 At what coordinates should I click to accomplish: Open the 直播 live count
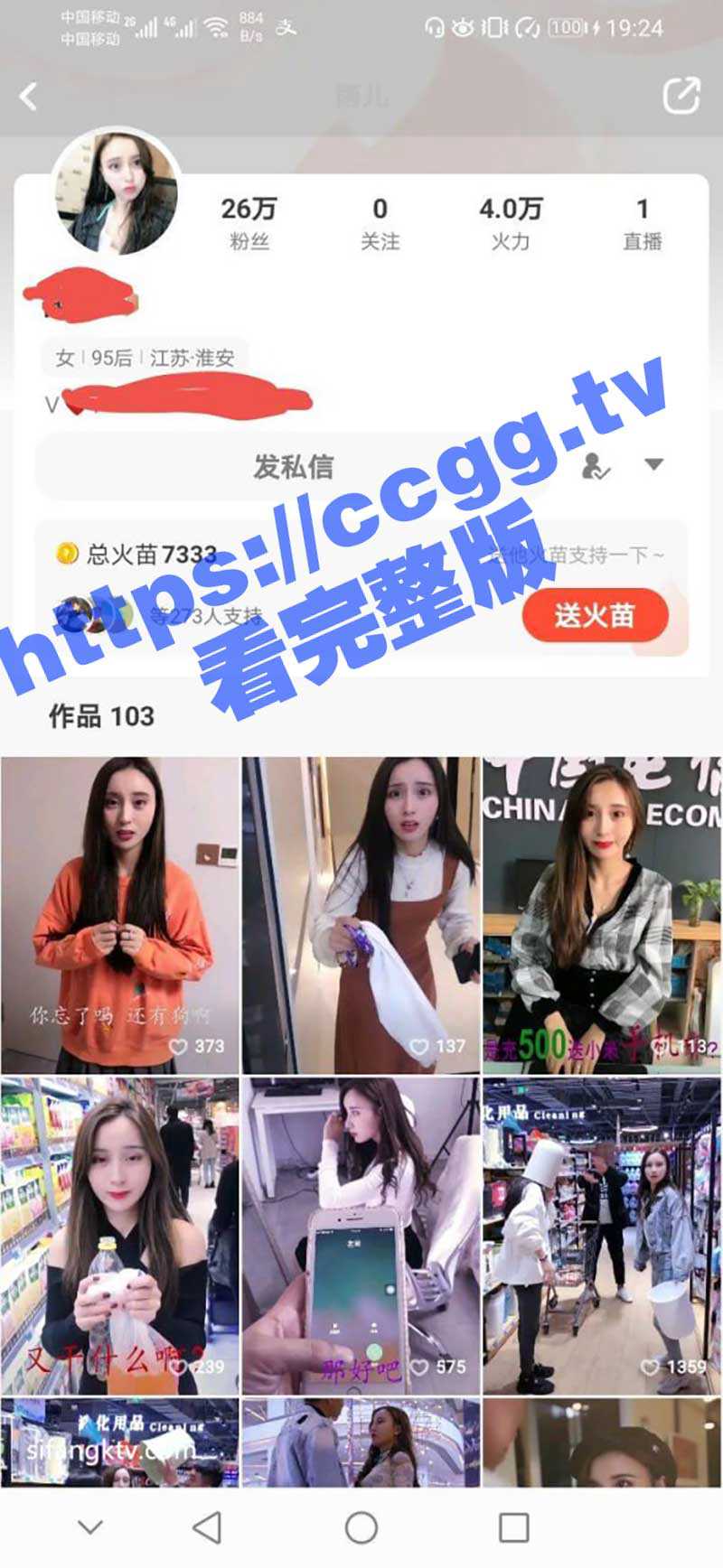[x=642, y=223]
